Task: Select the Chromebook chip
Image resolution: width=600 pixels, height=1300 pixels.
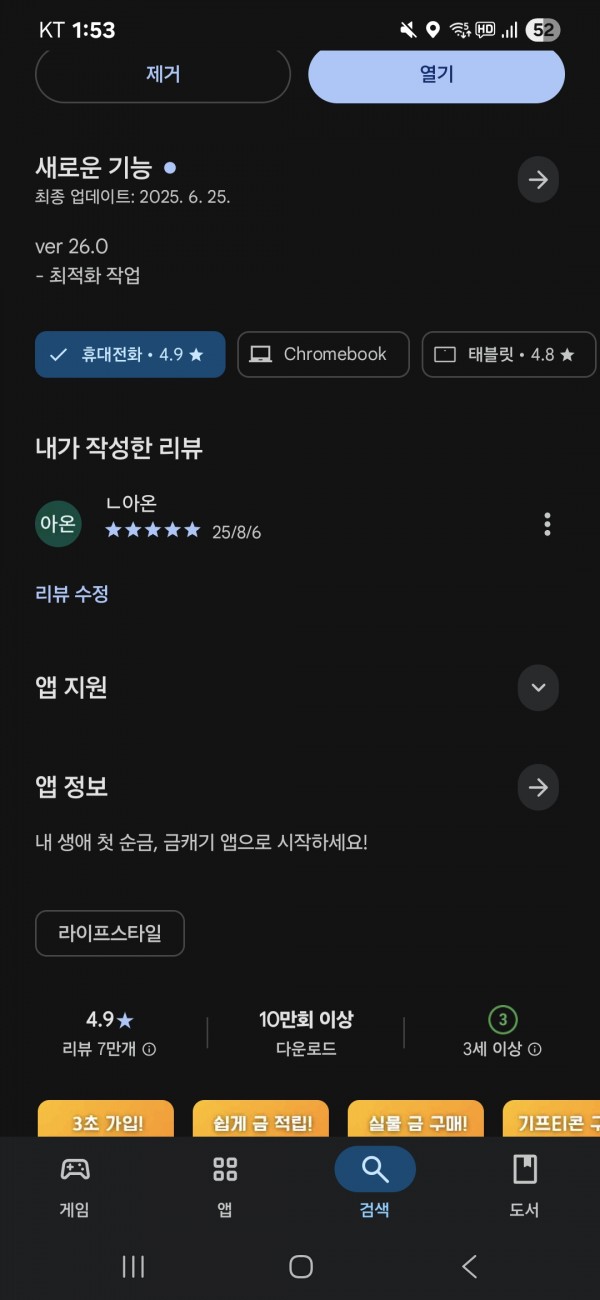Action: pyautogui.click(x=323, y=354)
